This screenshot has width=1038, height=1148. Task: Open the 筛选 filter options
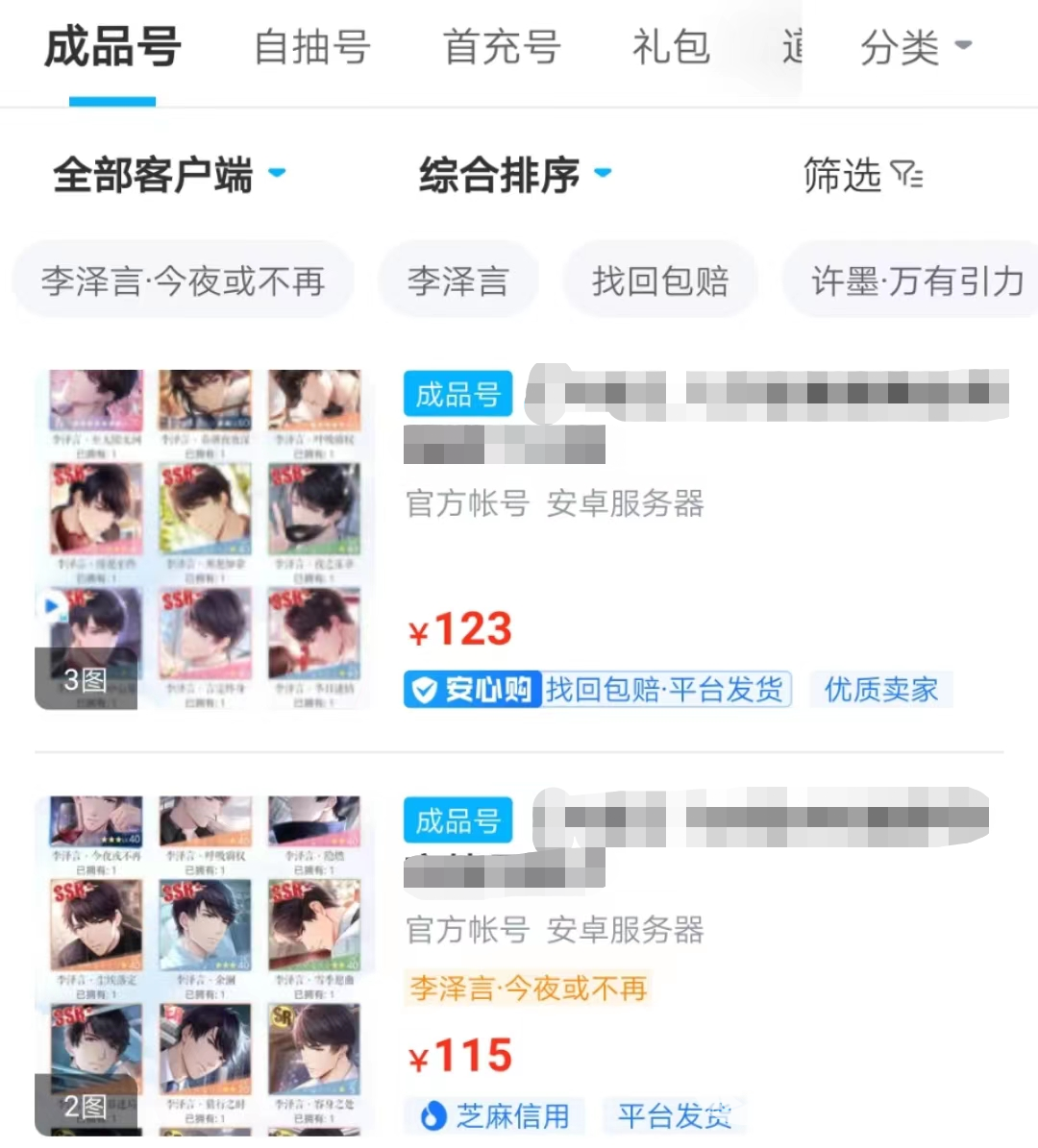click(x=862, y=176)
